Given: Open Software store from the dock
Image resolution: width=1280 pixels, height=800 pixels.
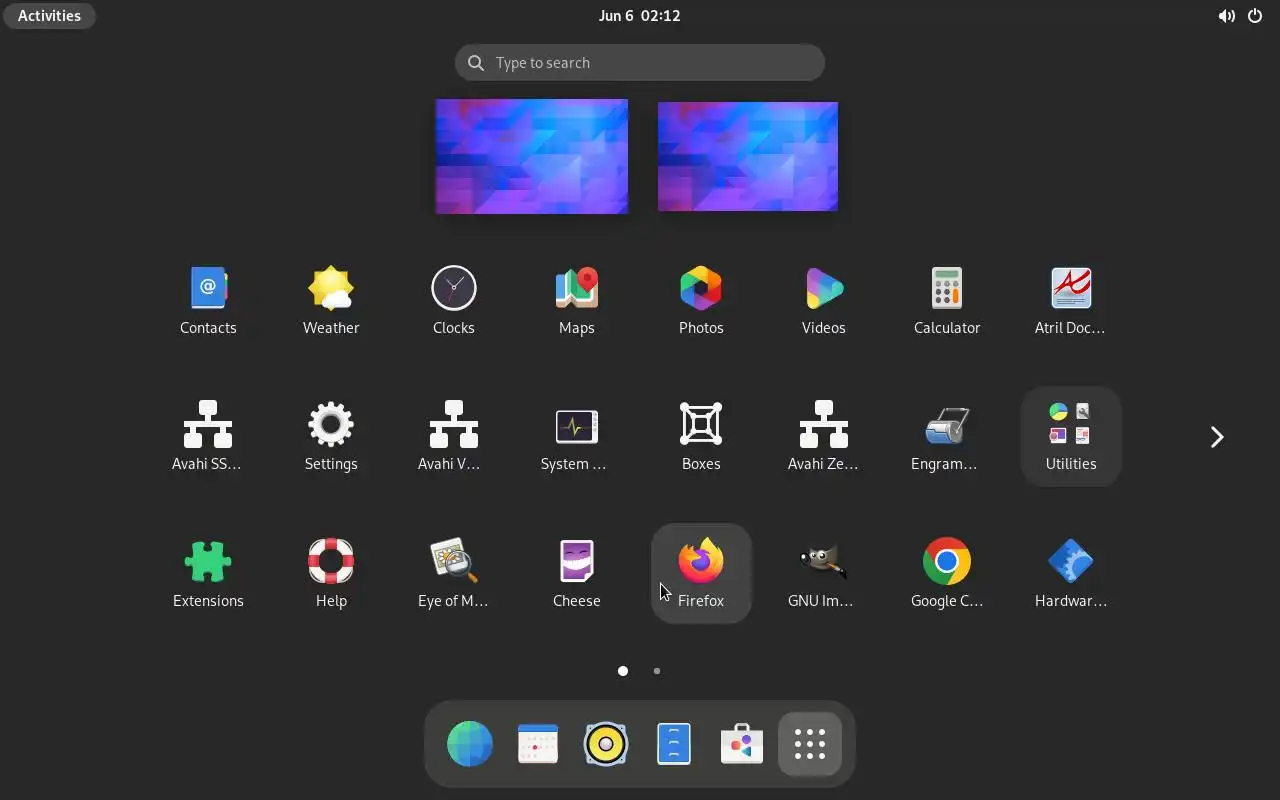Looking at the screenshot, I should pos(742,744).
